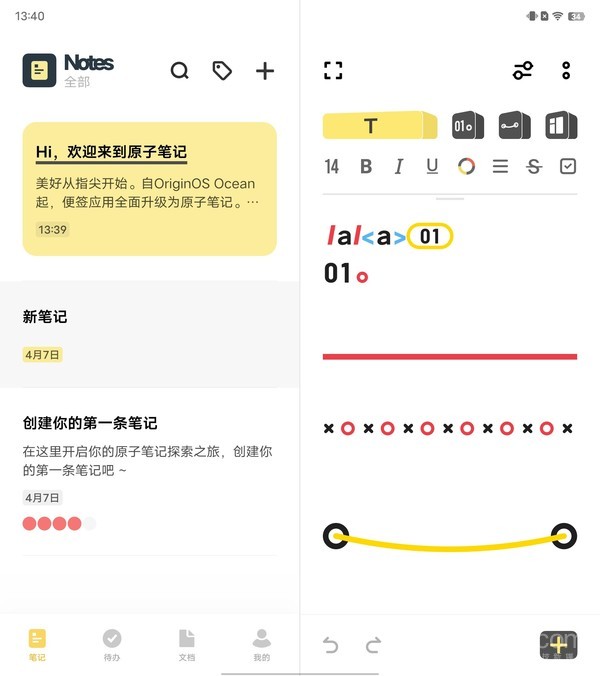Image resolution: width=600 pixels, height=676 pixels.
Task: Search notes with the magnifier icon
Action: coord(180,71)
